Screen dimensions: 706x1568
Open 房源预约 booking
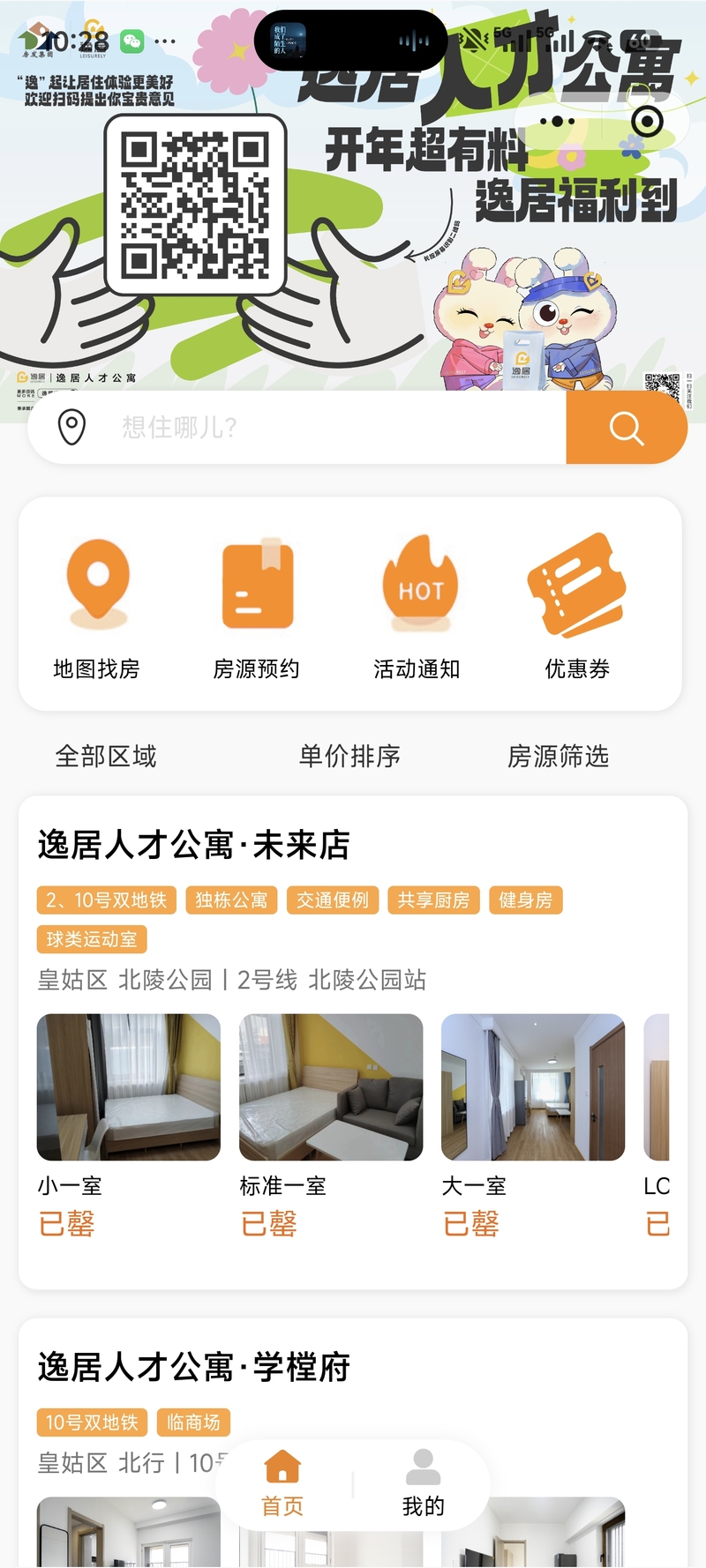click(257, 609)
